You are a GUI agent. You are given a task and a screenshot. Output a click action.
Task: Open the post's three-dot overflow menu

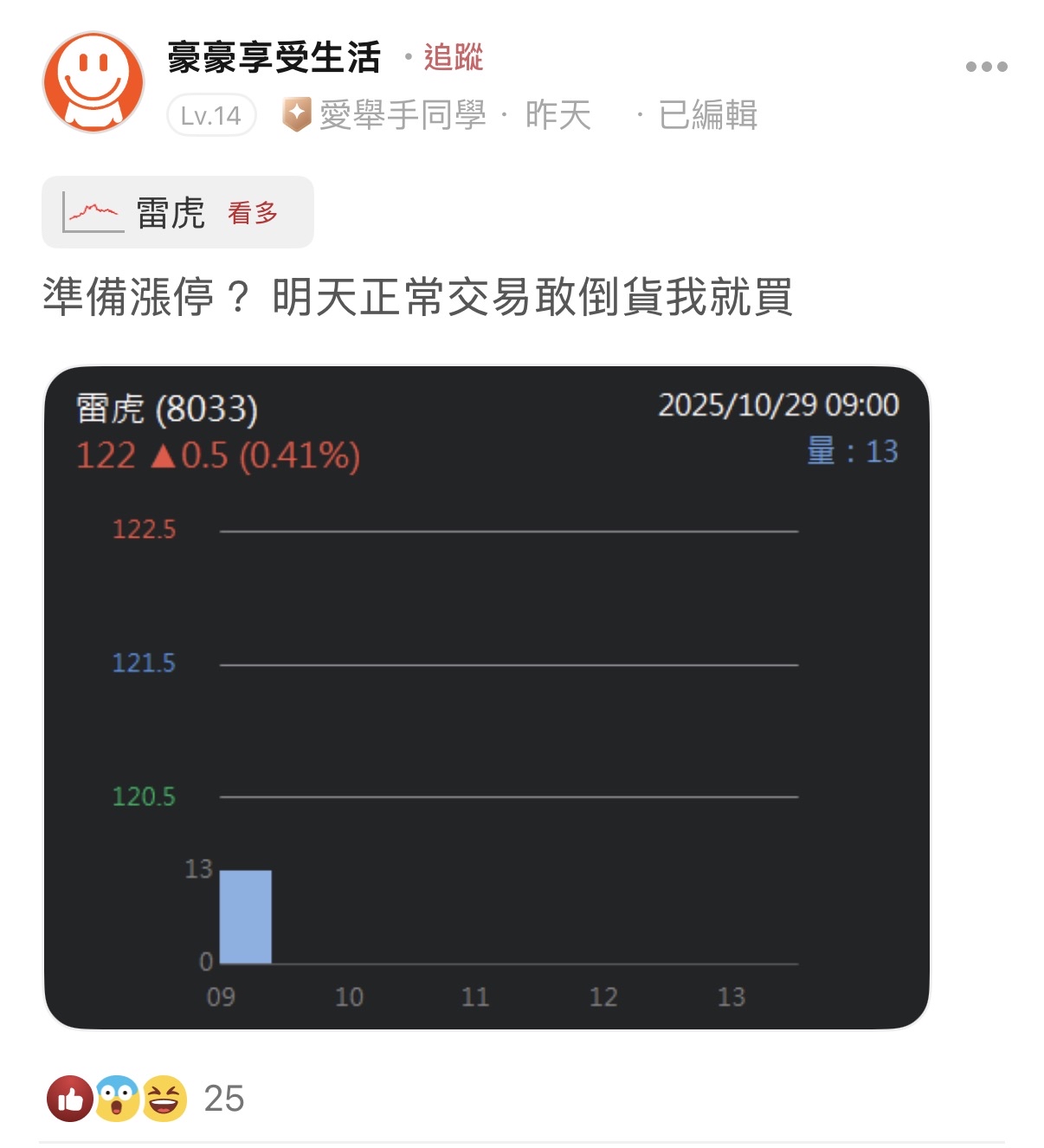coord(986,67)
